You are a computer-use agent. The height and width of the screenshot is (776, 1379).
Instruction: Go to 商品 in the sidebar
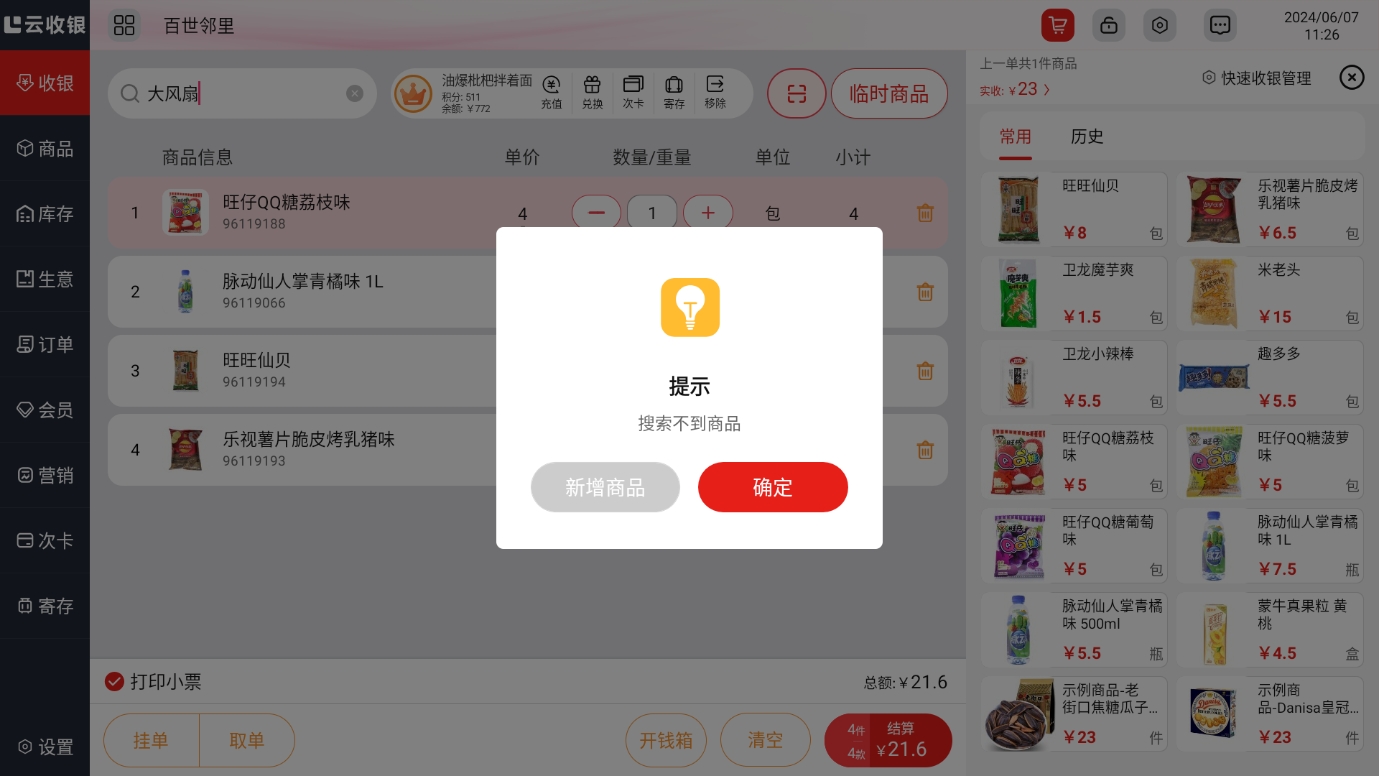click(x=45, y=149)
